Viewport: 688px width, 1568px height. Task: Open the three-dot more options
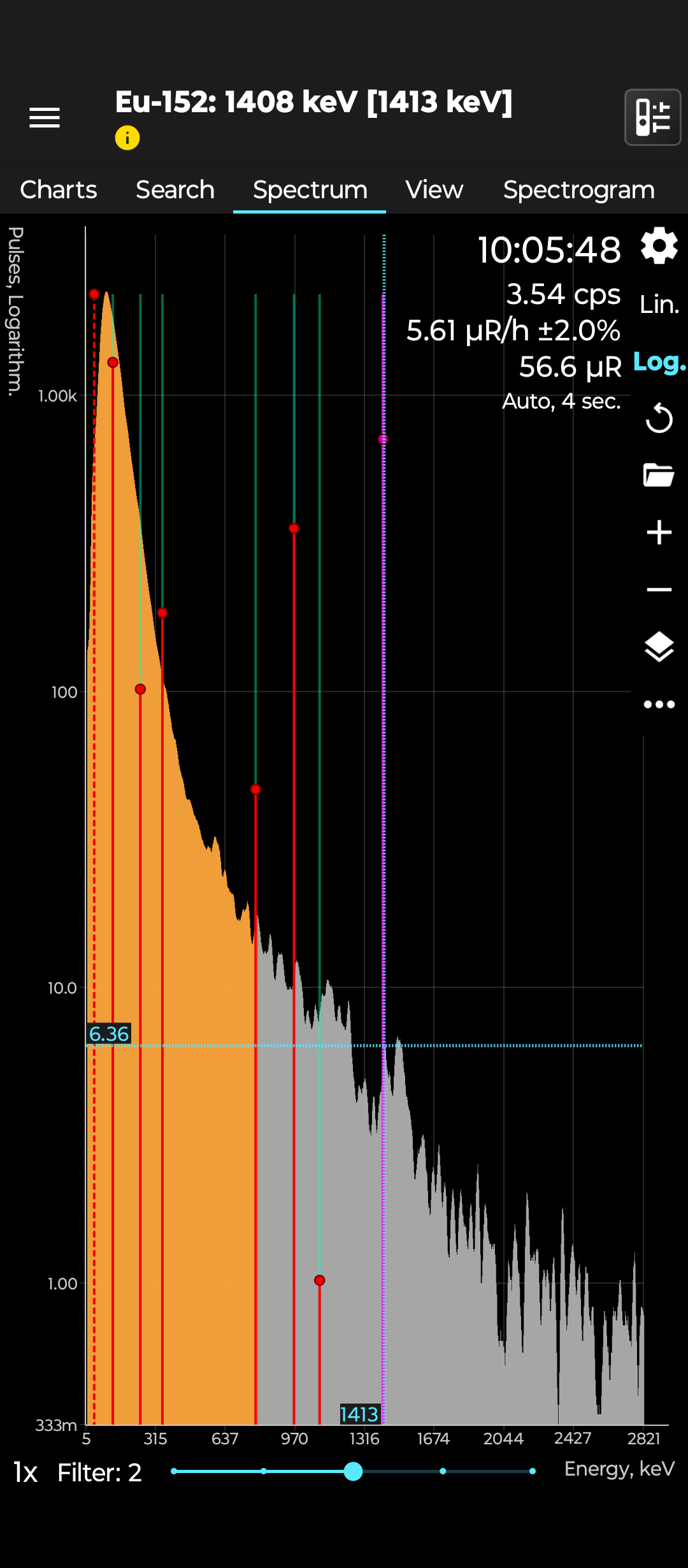[x=659, y=704]
